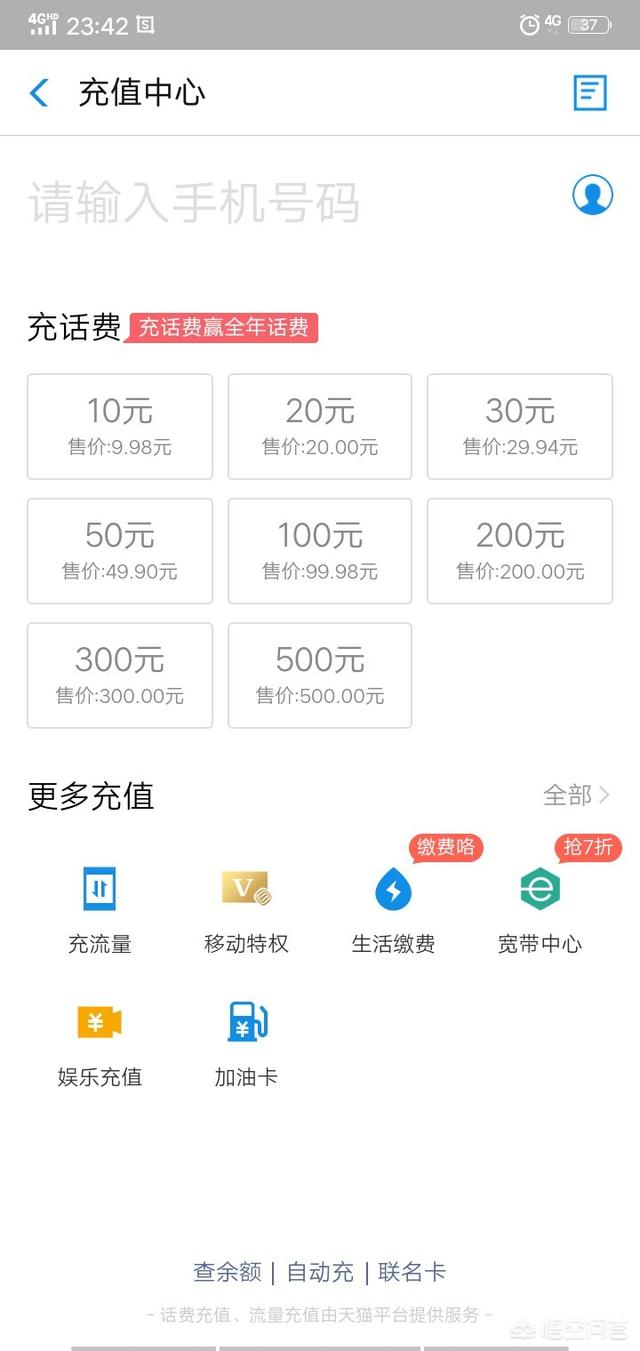Image resolution: width=640 pixels, height=1351 pixels.
Task: Choose the 100元 recharge option
Action: pos(320,550)
